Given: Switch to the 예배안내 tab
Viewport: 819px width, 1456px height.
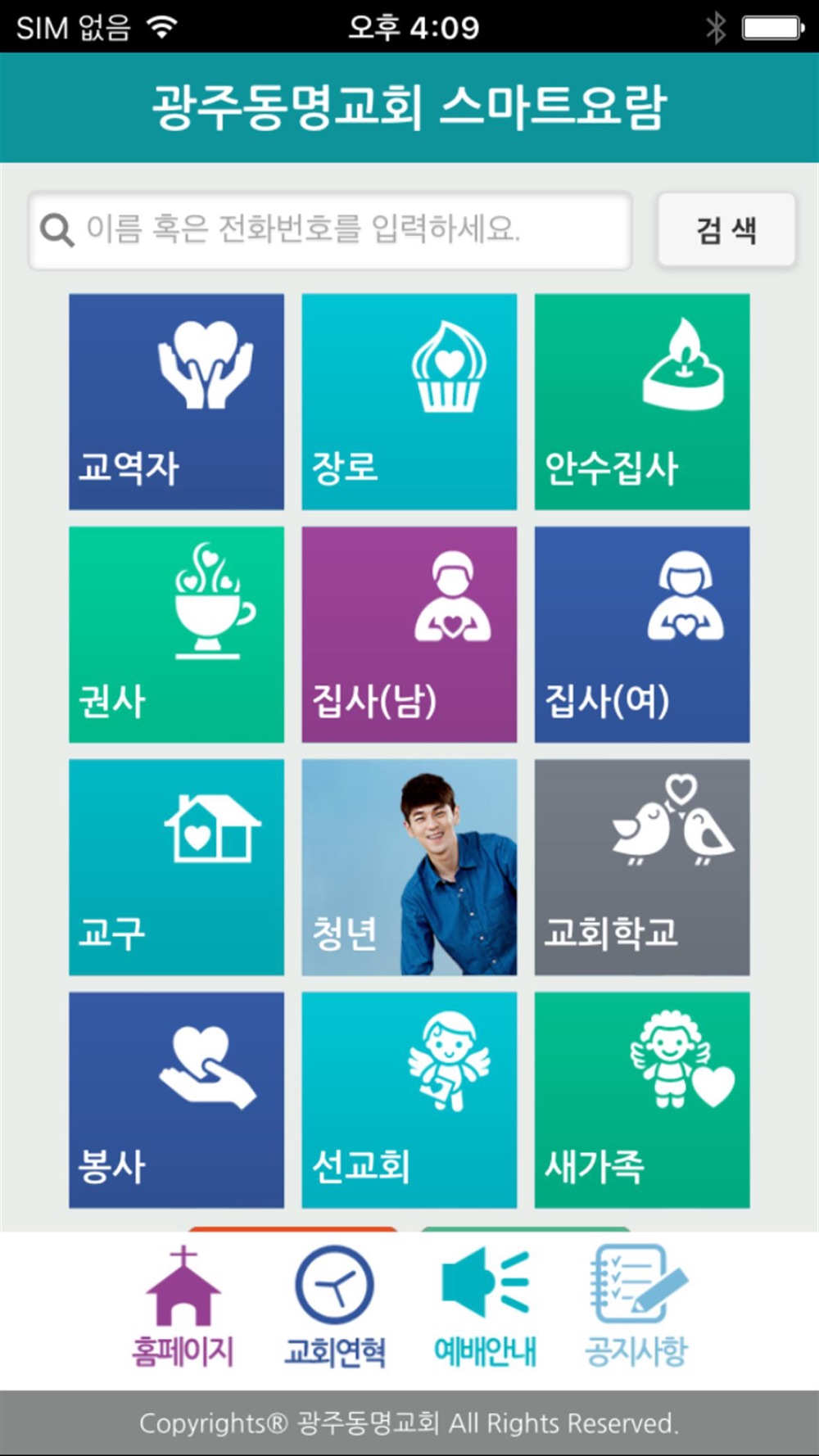Looking at the screenshot, I should (485, 1309).
